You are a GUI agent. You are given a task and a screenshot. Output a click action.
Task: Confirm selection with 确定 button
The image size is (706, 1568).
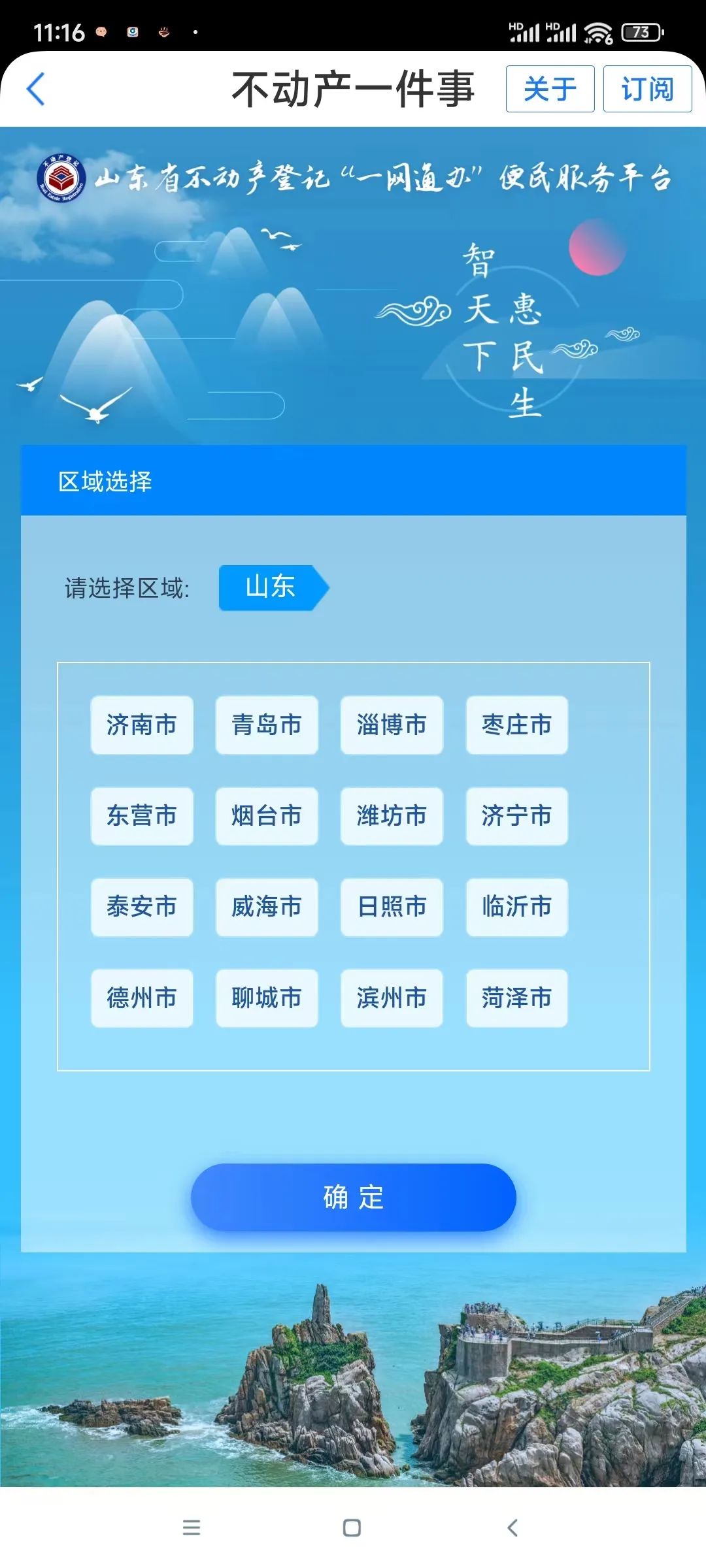click(x=354, y=1197)
